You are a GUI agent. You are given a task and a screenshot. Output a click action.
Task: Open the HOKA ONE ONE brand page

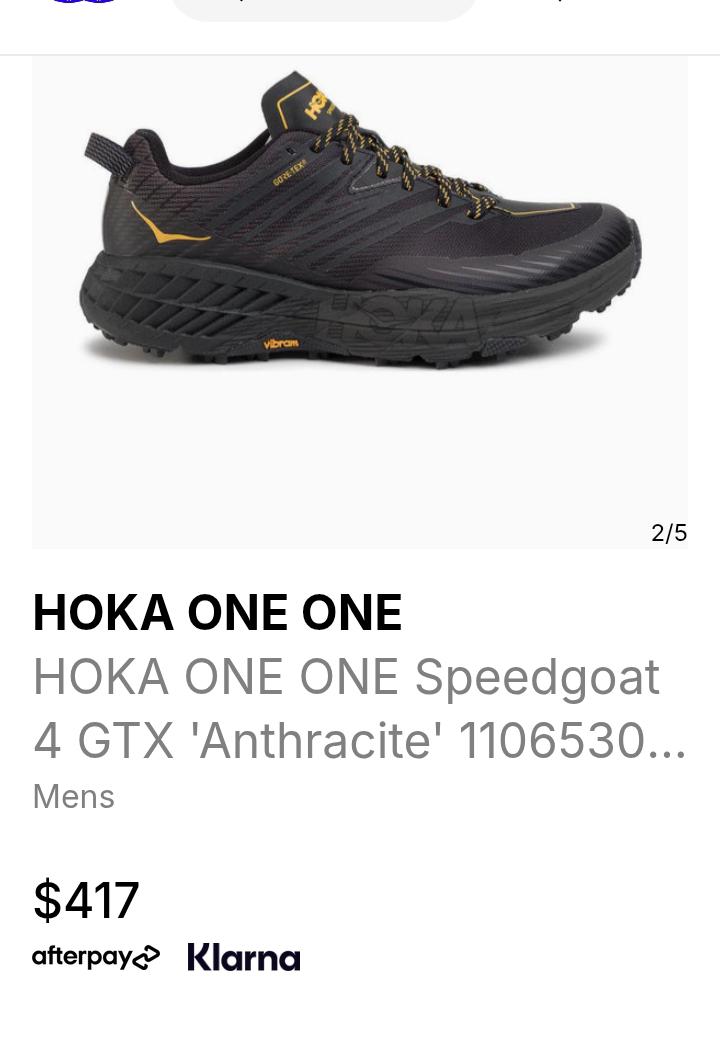pyautogui.click(x=217, y=612)
